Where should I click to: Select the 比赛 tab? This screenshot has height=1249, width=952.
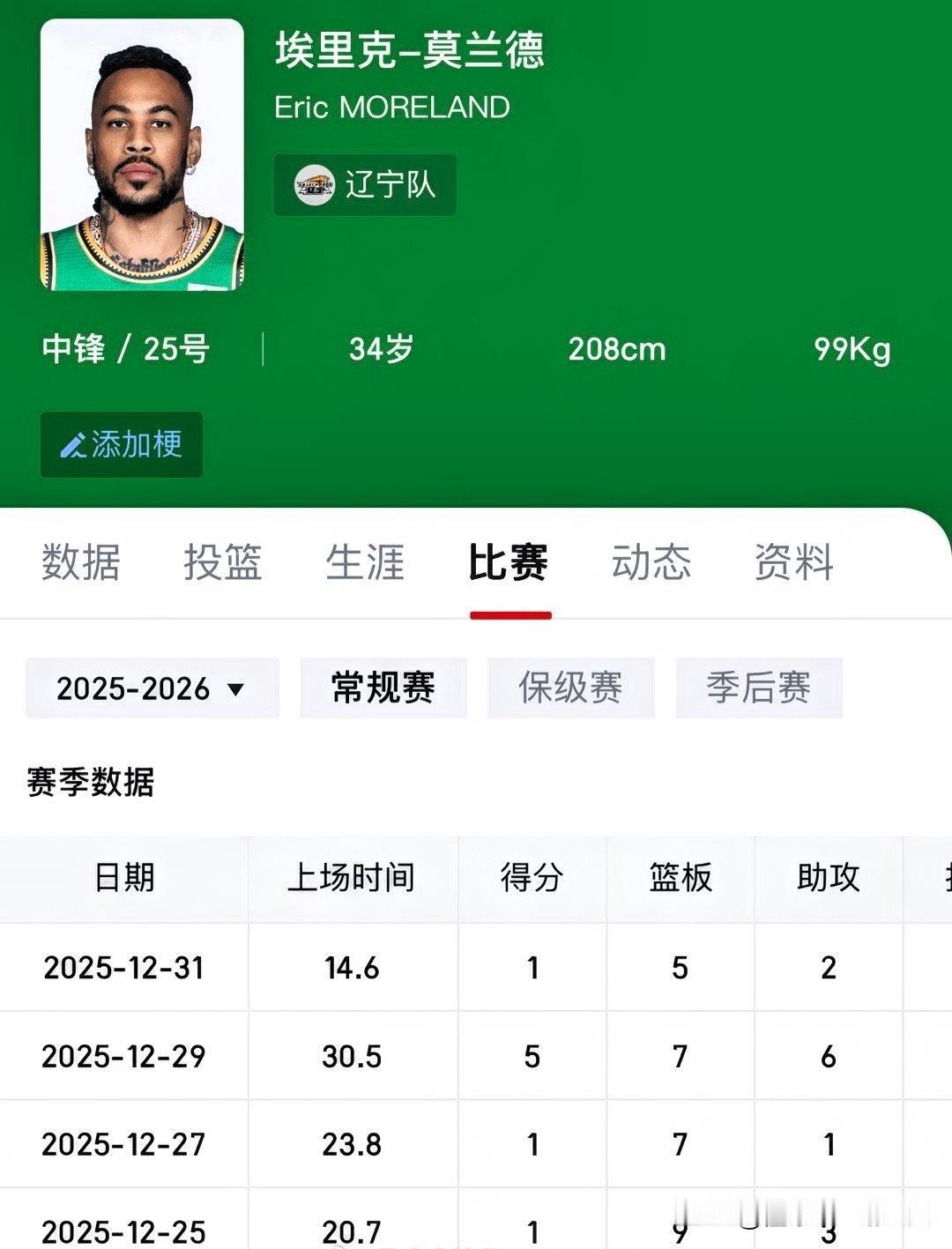[509, 564]
